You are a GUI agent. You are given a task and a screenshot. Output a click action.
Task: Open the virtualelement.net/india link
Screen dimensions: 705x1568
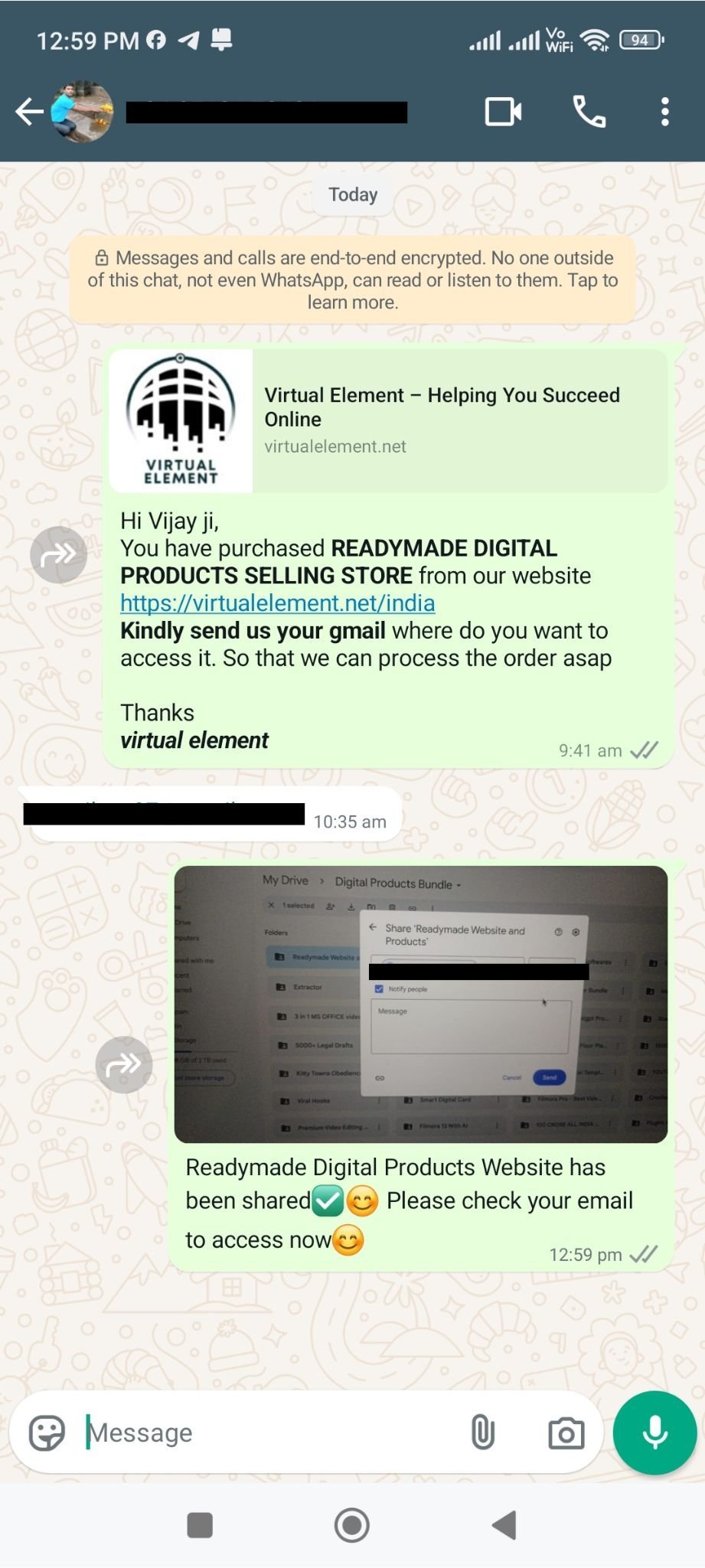(277, 603)
